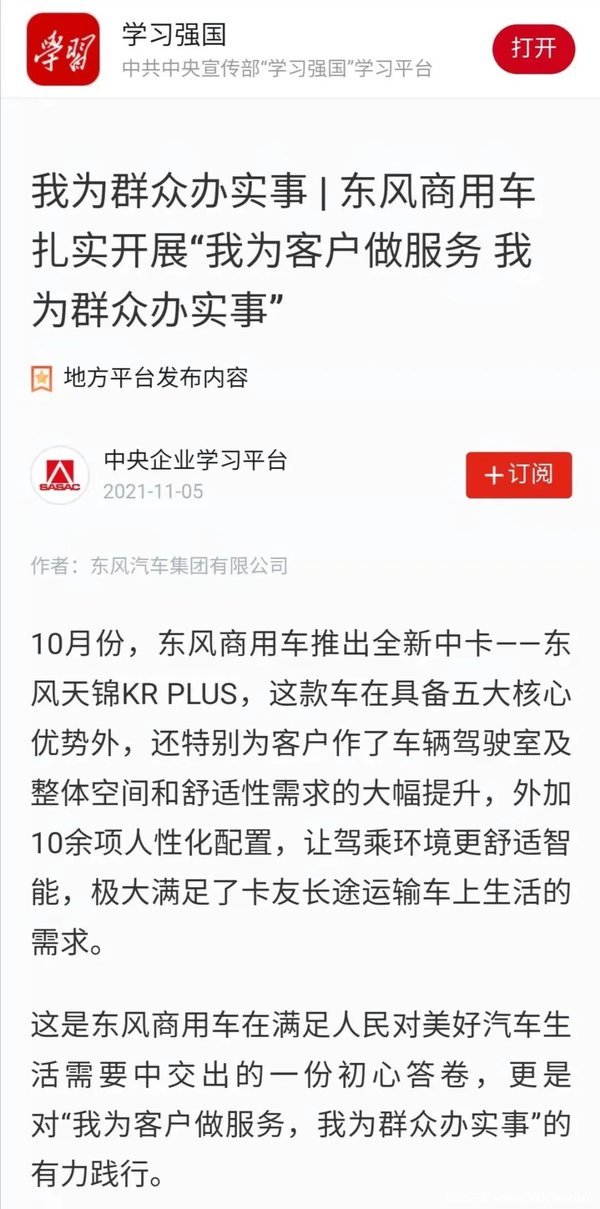Tap the red 打开 button
The width and height of the screenshot is (600, 1209).
533,47
